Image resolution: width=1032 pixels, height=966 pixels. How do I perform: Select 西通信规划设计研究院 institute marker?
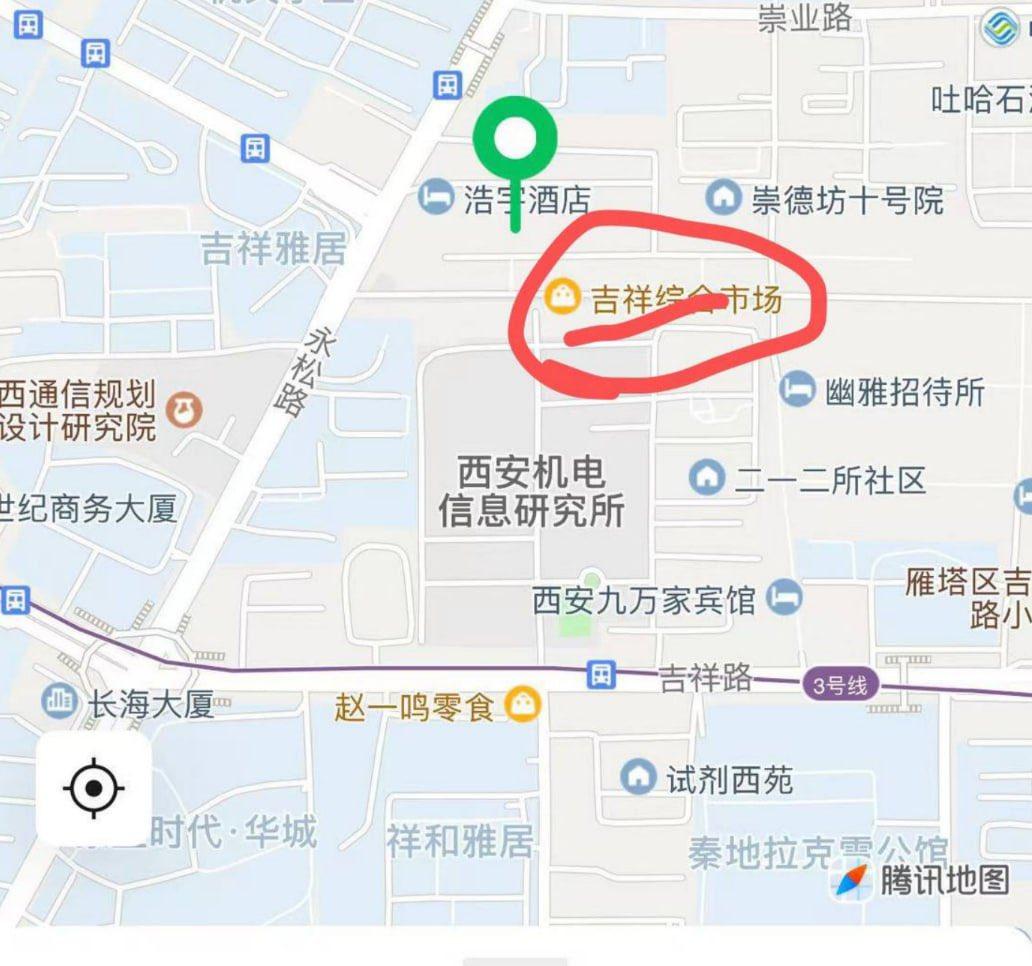(x=184, y=408)
